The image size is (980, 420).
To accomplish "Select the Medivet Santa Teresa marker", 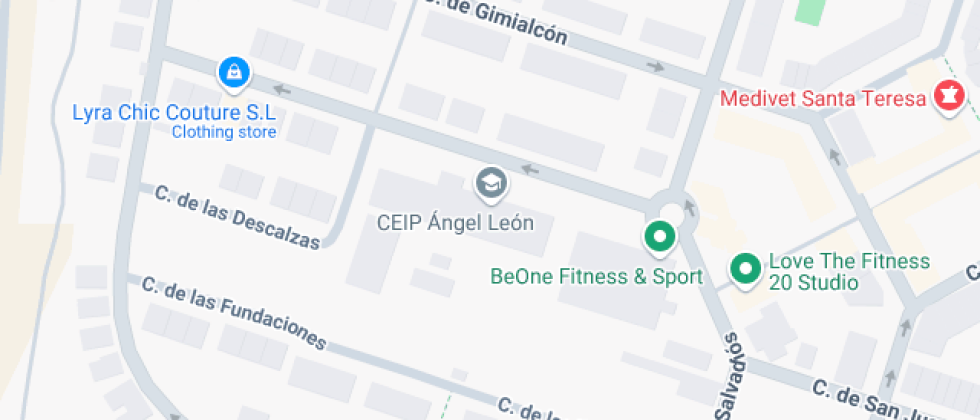I will pos(946,97).
